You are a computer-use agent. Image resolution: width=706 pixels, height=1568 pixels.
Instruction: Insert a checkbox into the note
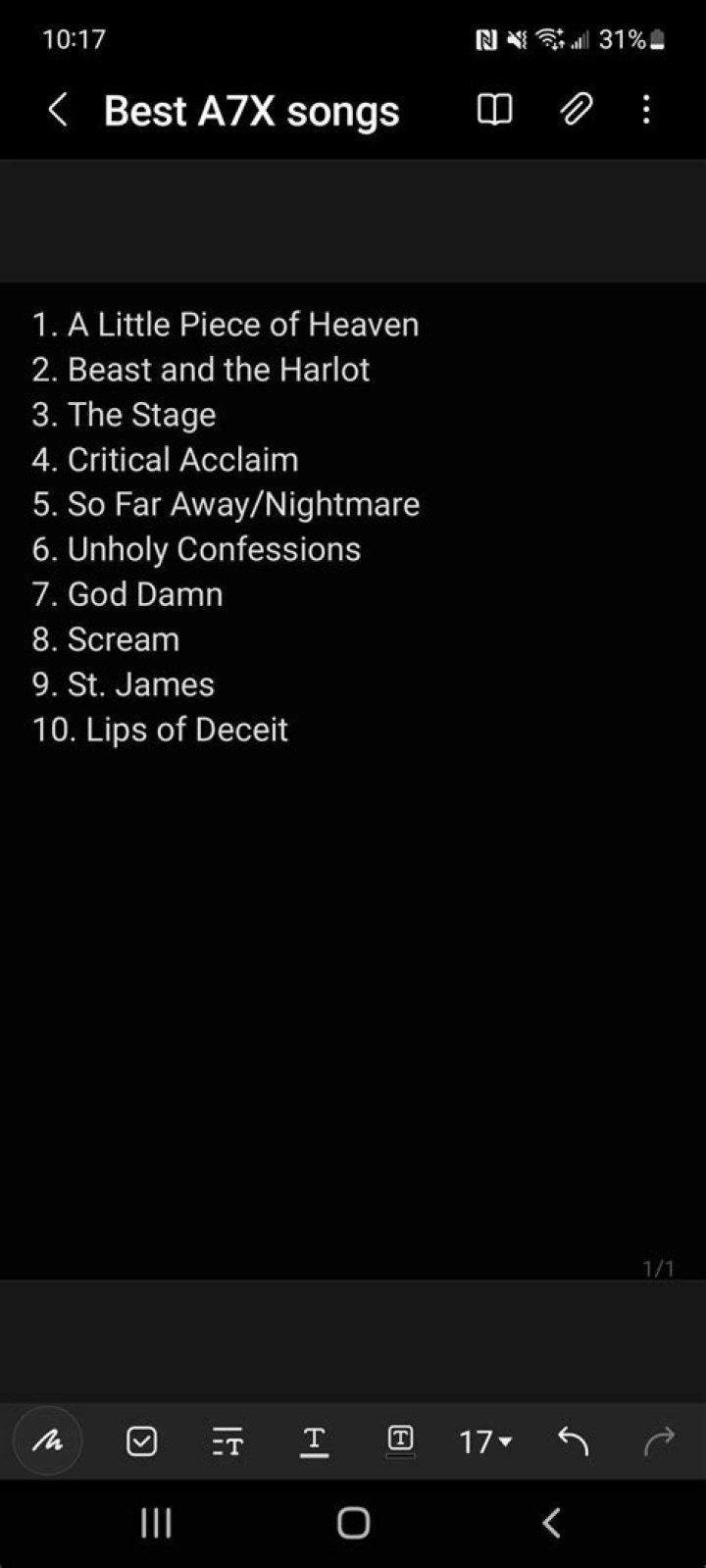pyautogui.click(x=142, y=1441)
